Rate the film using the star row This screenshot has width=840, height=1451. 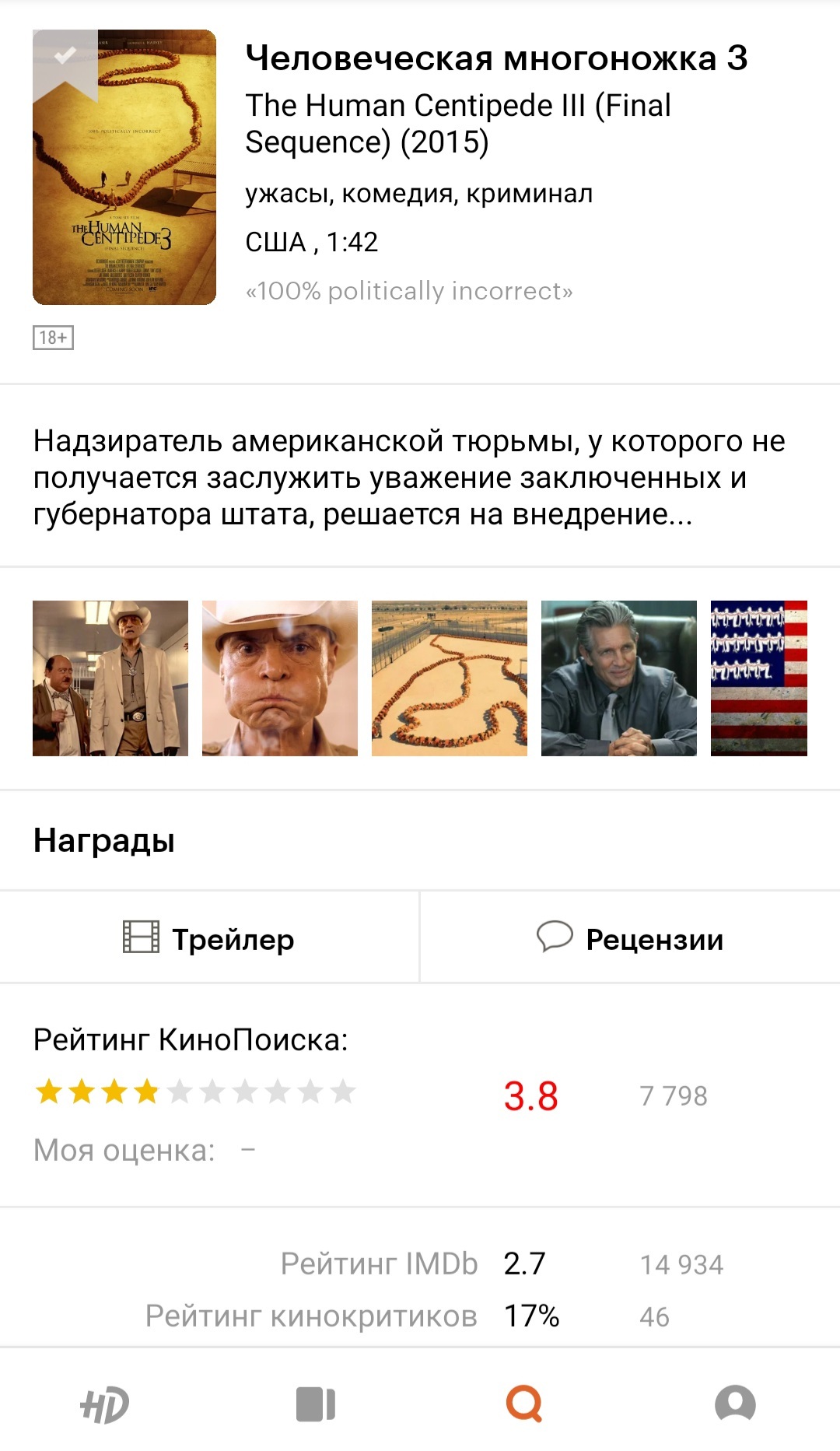(195, 1092)
